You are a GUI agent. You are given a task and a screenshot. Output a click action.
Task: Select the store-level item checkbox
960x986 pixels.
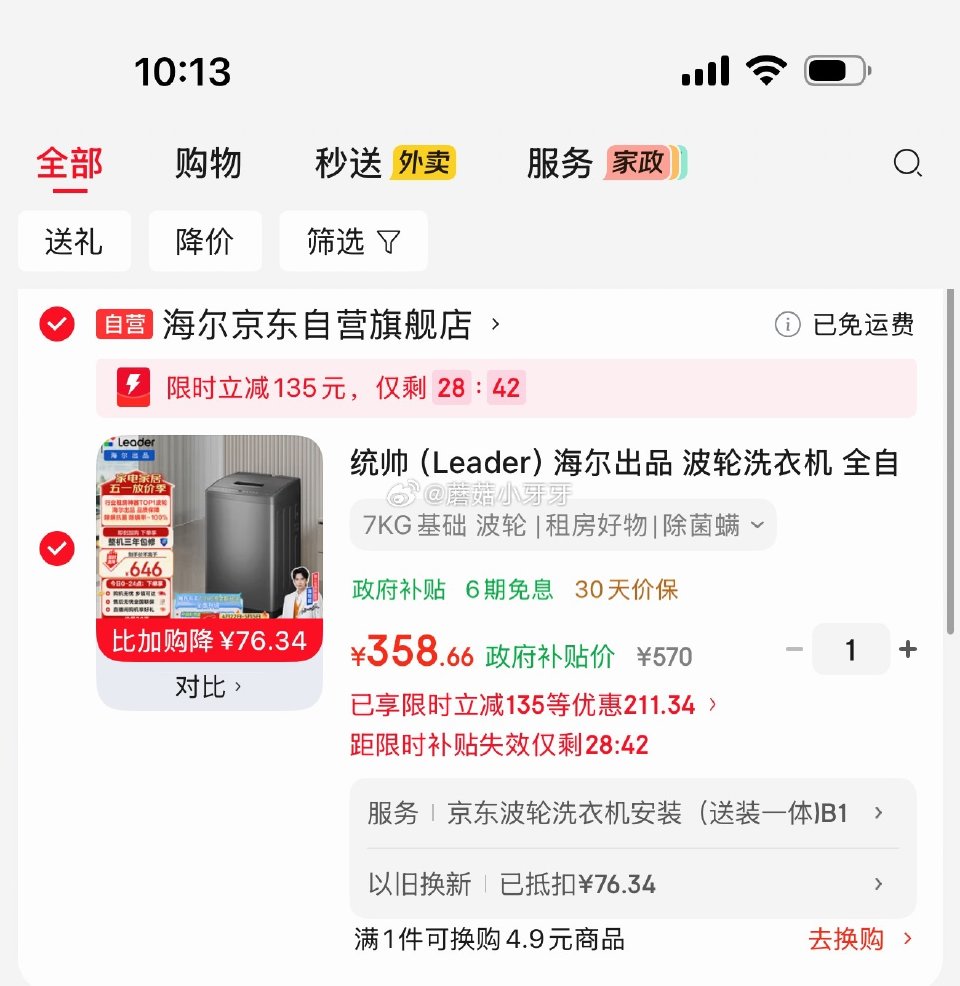pos(57,324)
